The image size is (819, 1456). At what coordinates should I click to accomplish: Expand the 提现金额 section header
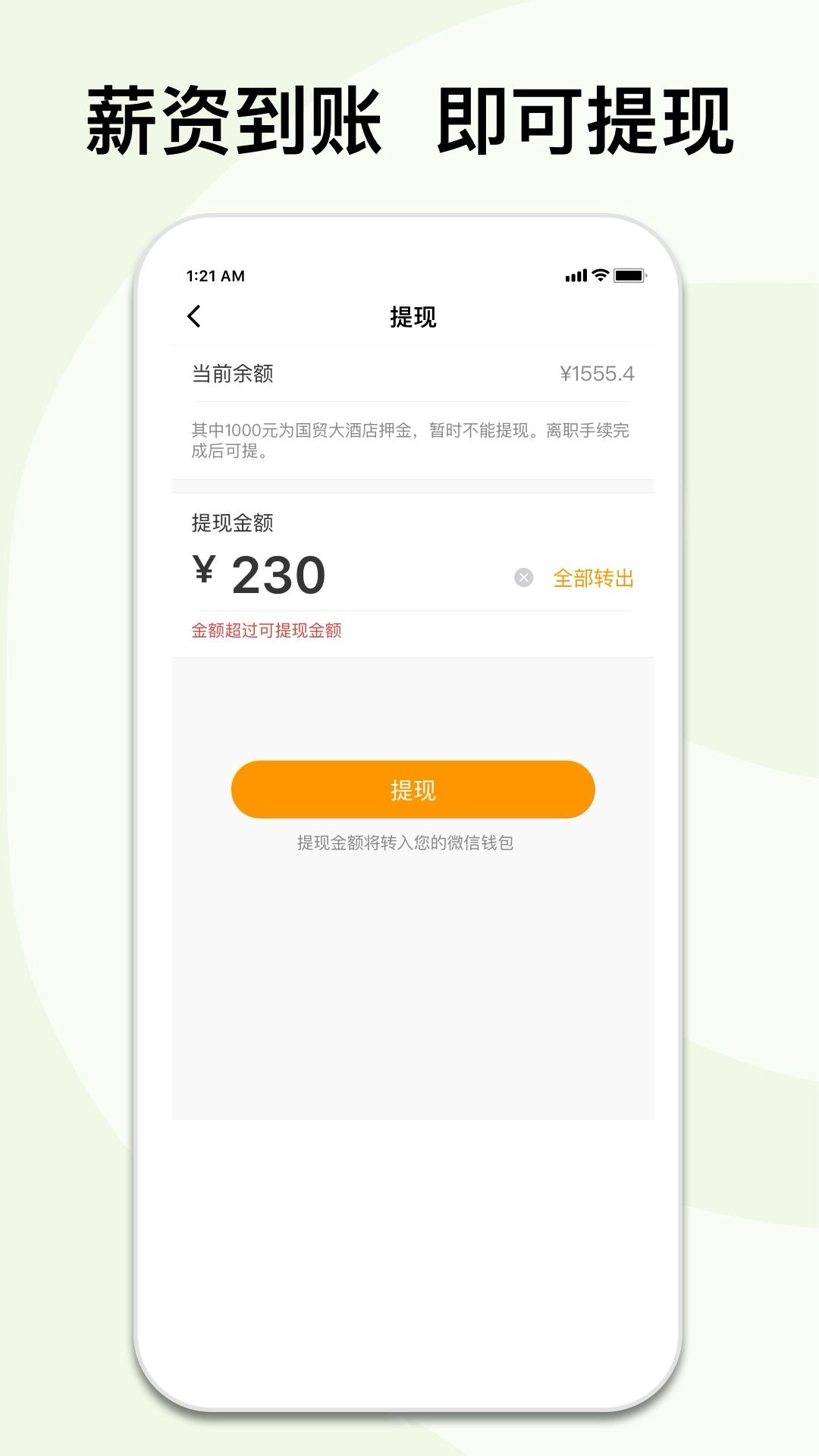click(233, 523)
